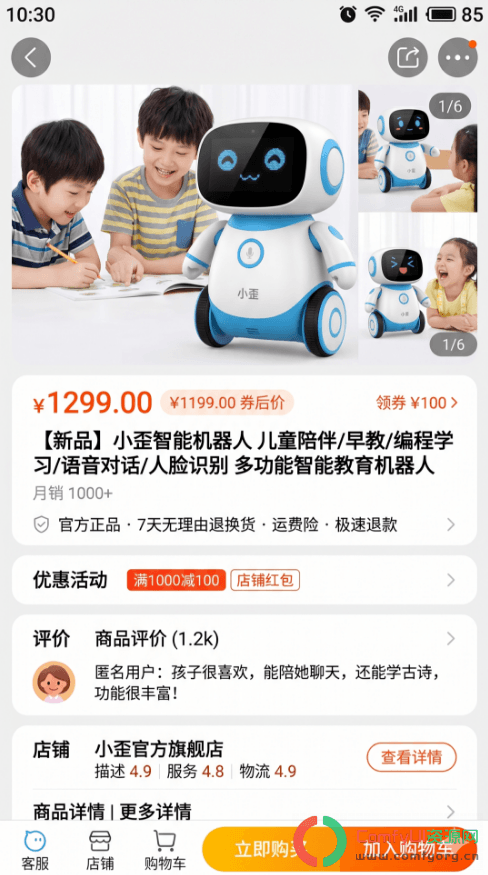Contact 客服 customer service
Screen dimensions: 488x875
(35, 849)
